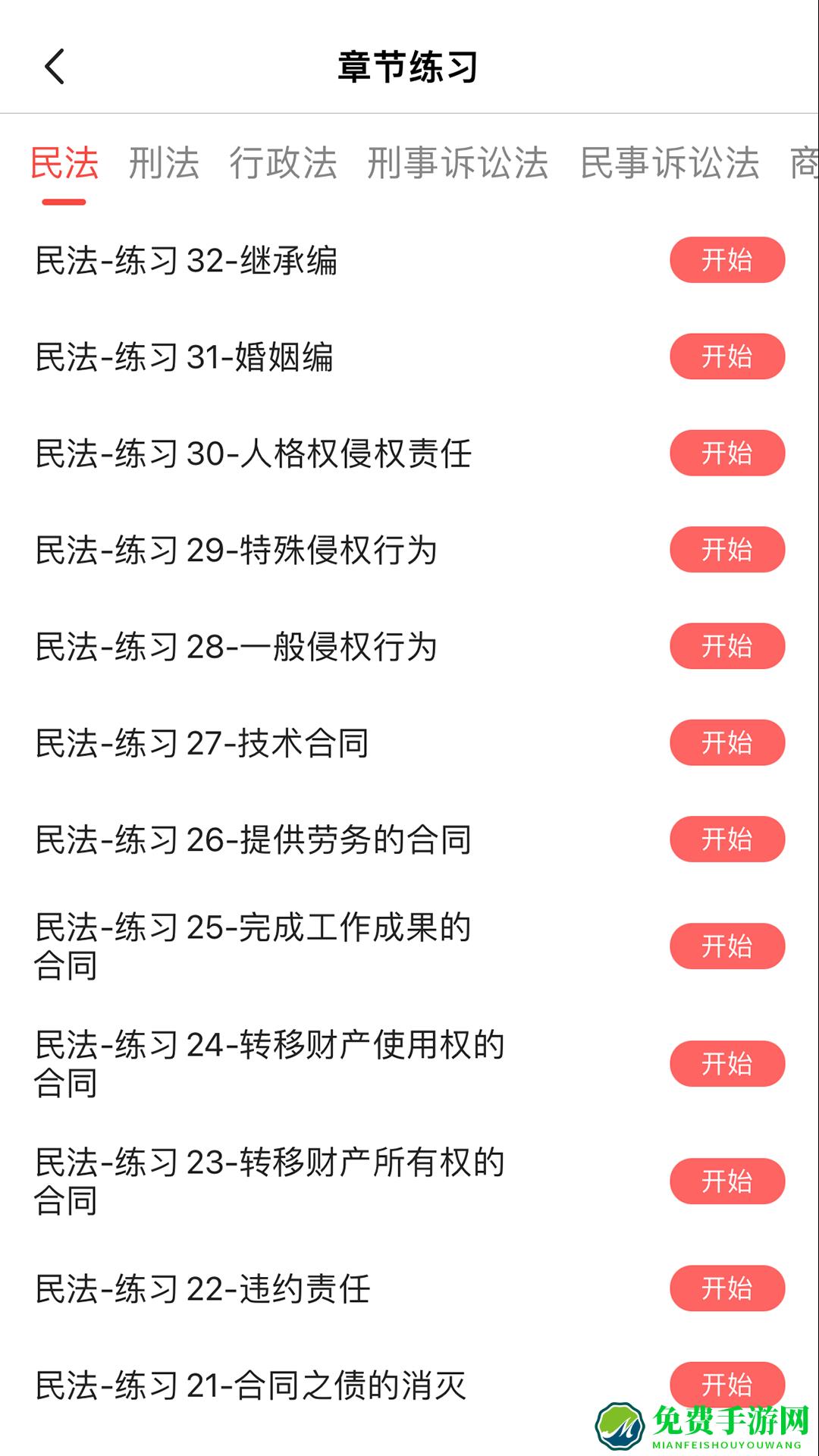The height and width of the screenshot is (1456, 819).
Task: Open the partially visible 商 tab
Action: (804, 165)
